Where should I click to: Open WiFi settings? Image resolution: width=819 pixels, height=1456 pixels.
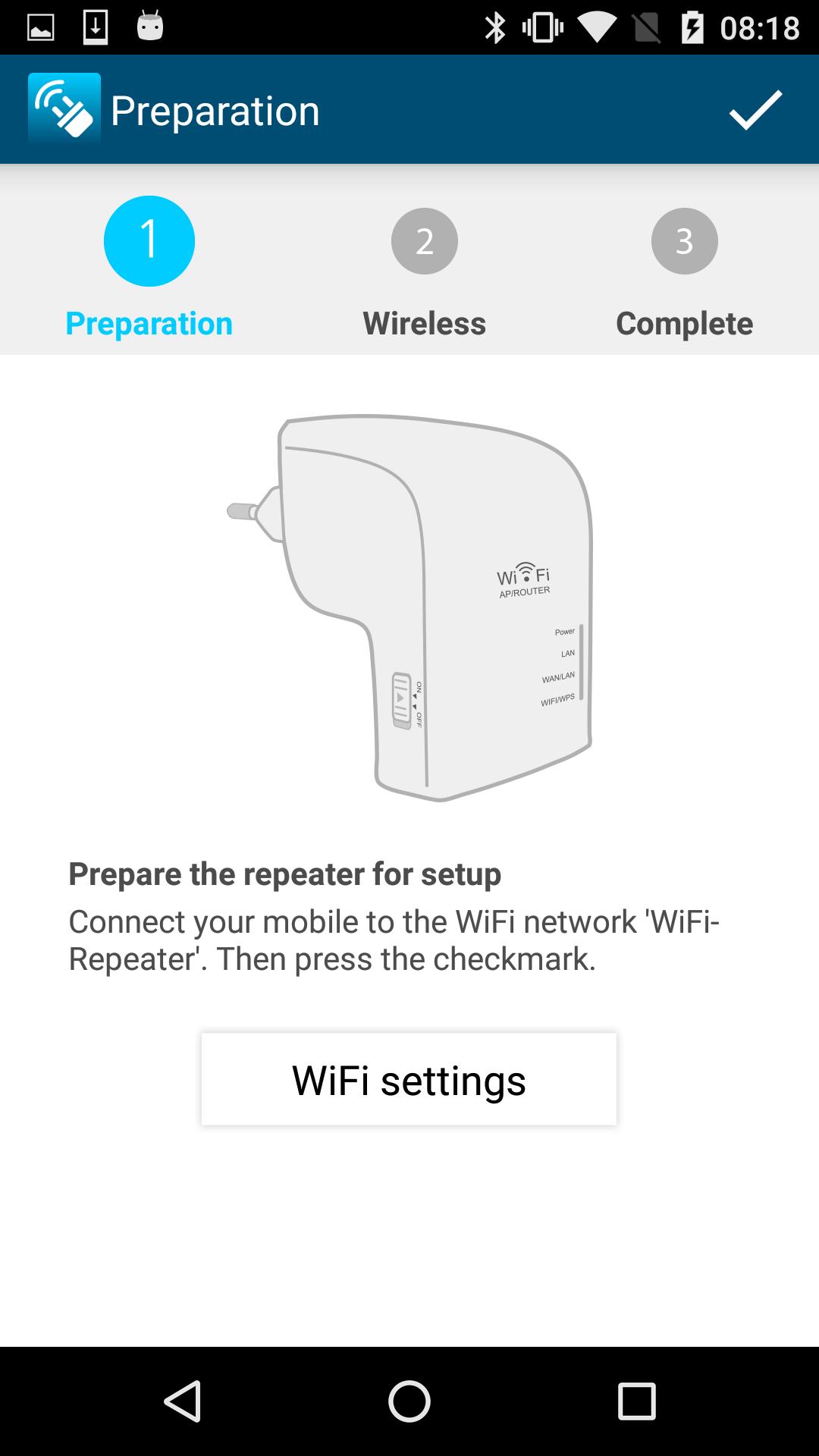[x=409, y=1079]
